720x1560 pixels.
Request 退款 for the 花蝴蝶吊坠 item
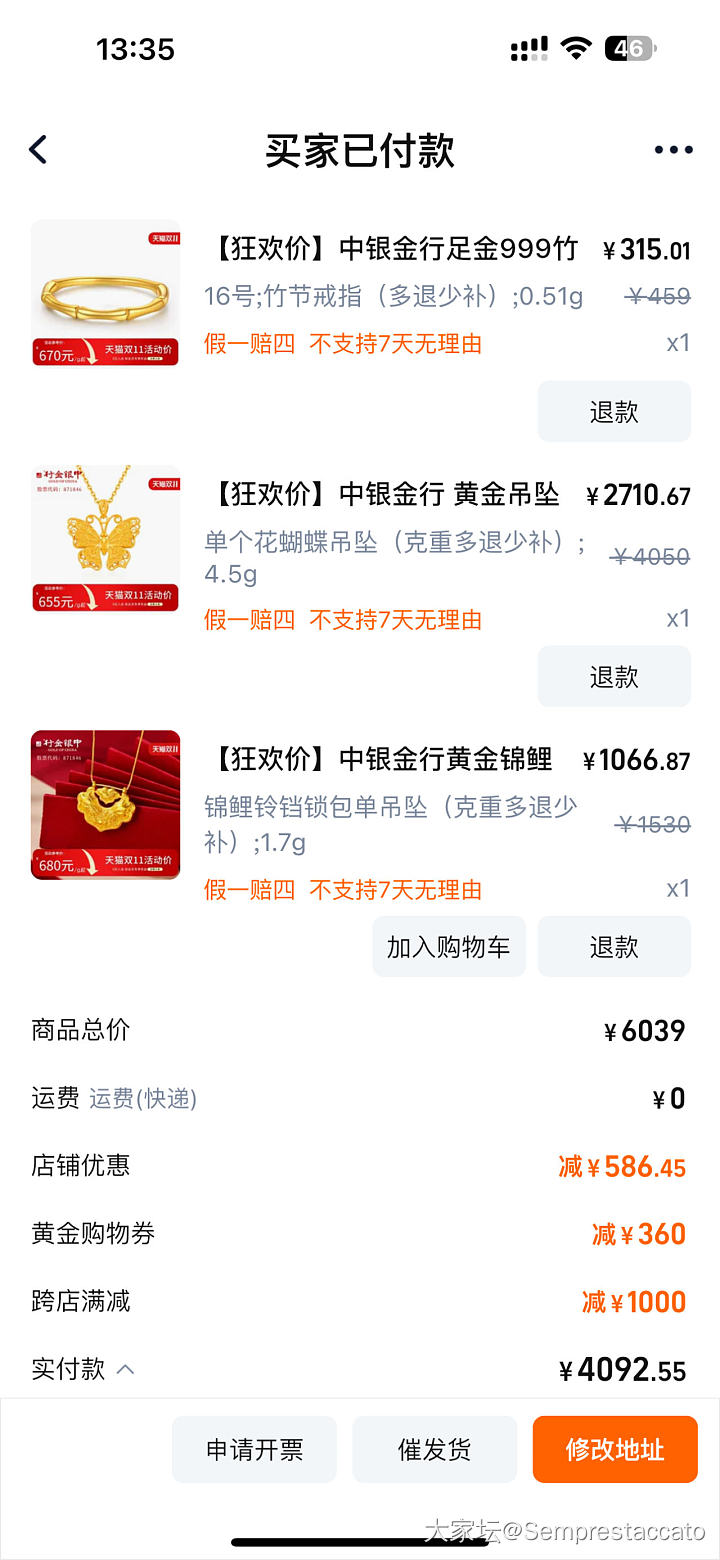click(614, 676)
